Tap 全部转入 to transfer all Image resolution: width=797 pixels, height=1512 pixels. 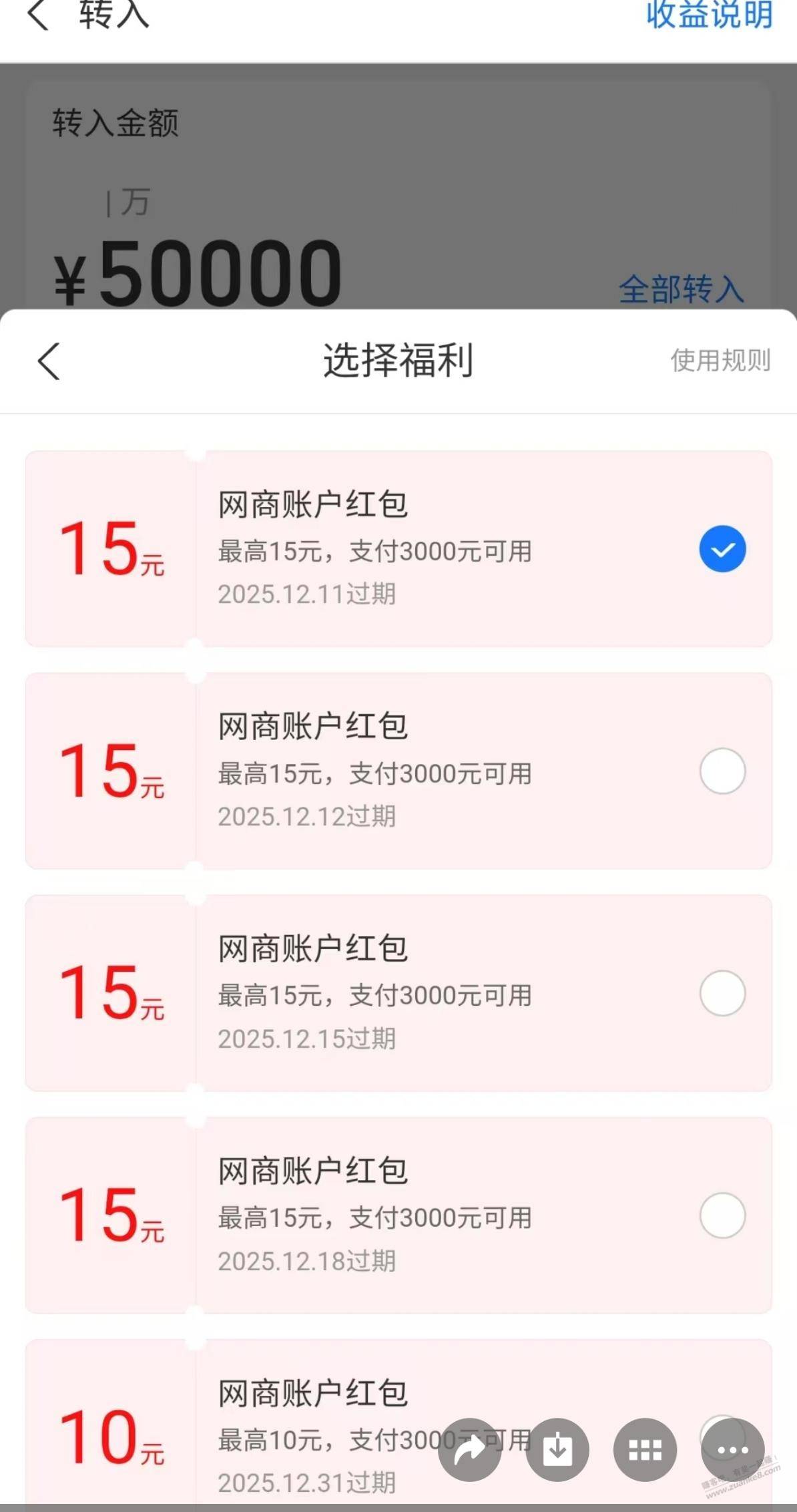click(x=681, y=289)
